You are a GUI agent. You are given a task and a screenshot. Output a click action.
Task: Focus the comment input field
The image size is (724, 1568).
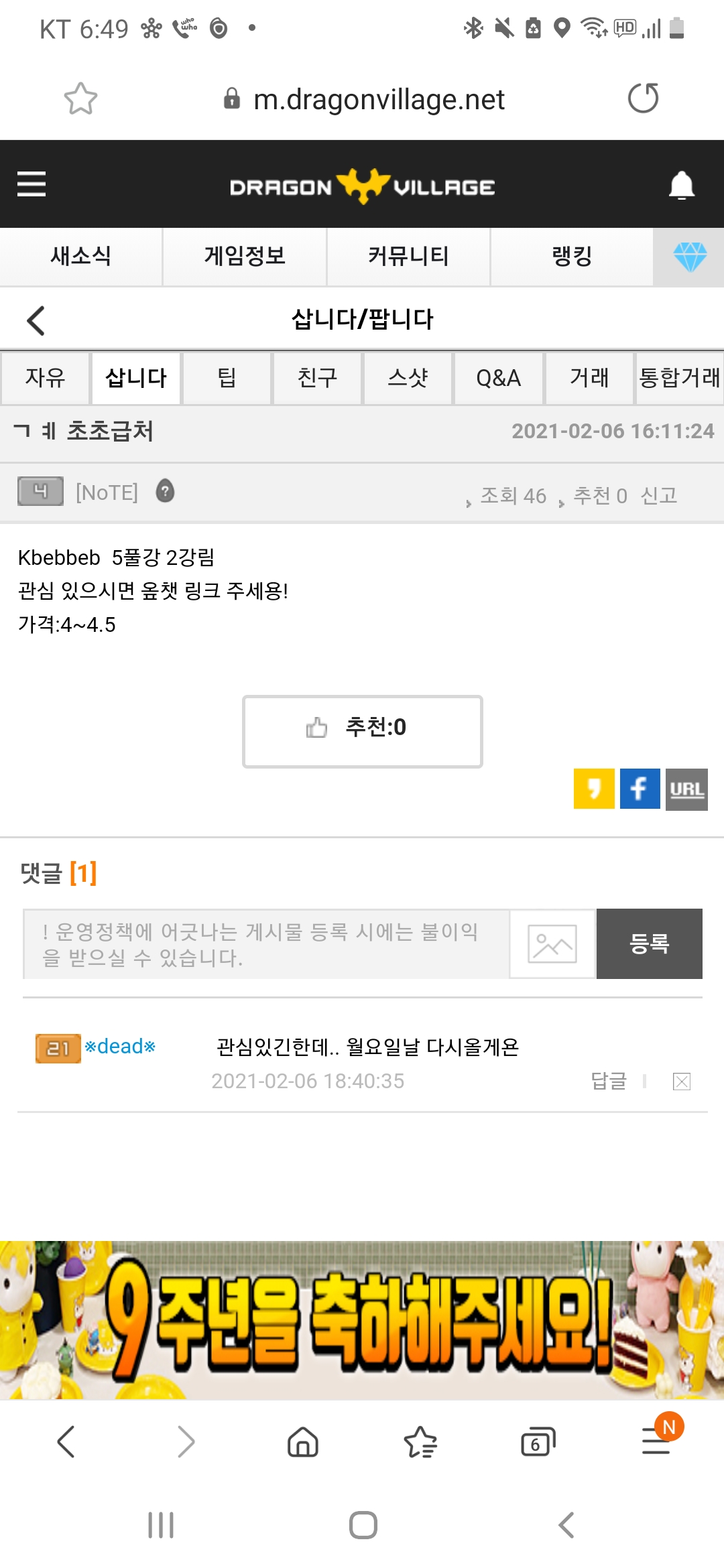266,943
